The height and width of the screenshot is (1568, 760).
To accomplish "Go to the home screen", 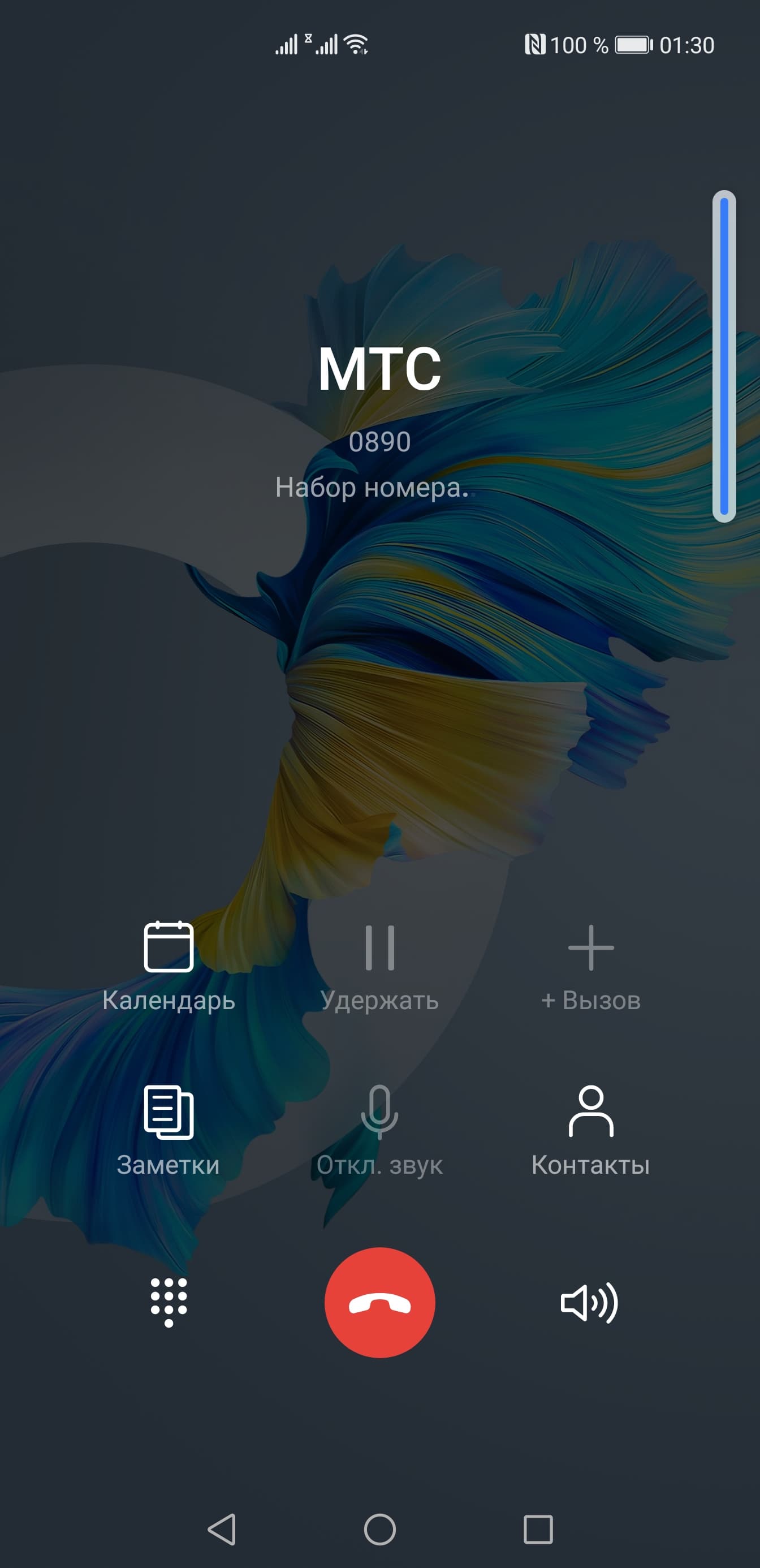I will click(379, 1529).
